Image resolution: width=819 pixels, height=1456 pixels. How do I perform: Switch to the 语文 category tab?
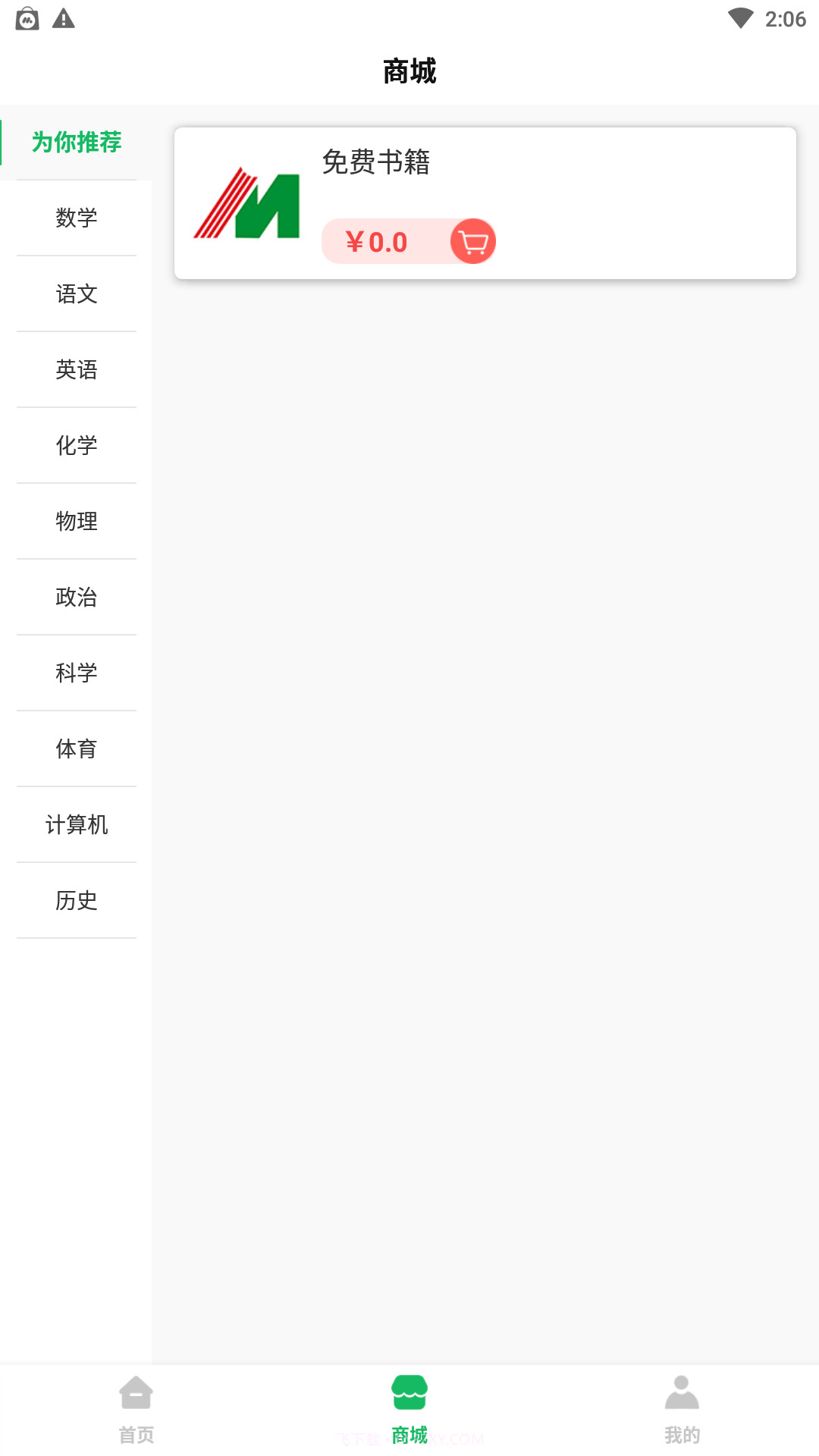(76, 294)
